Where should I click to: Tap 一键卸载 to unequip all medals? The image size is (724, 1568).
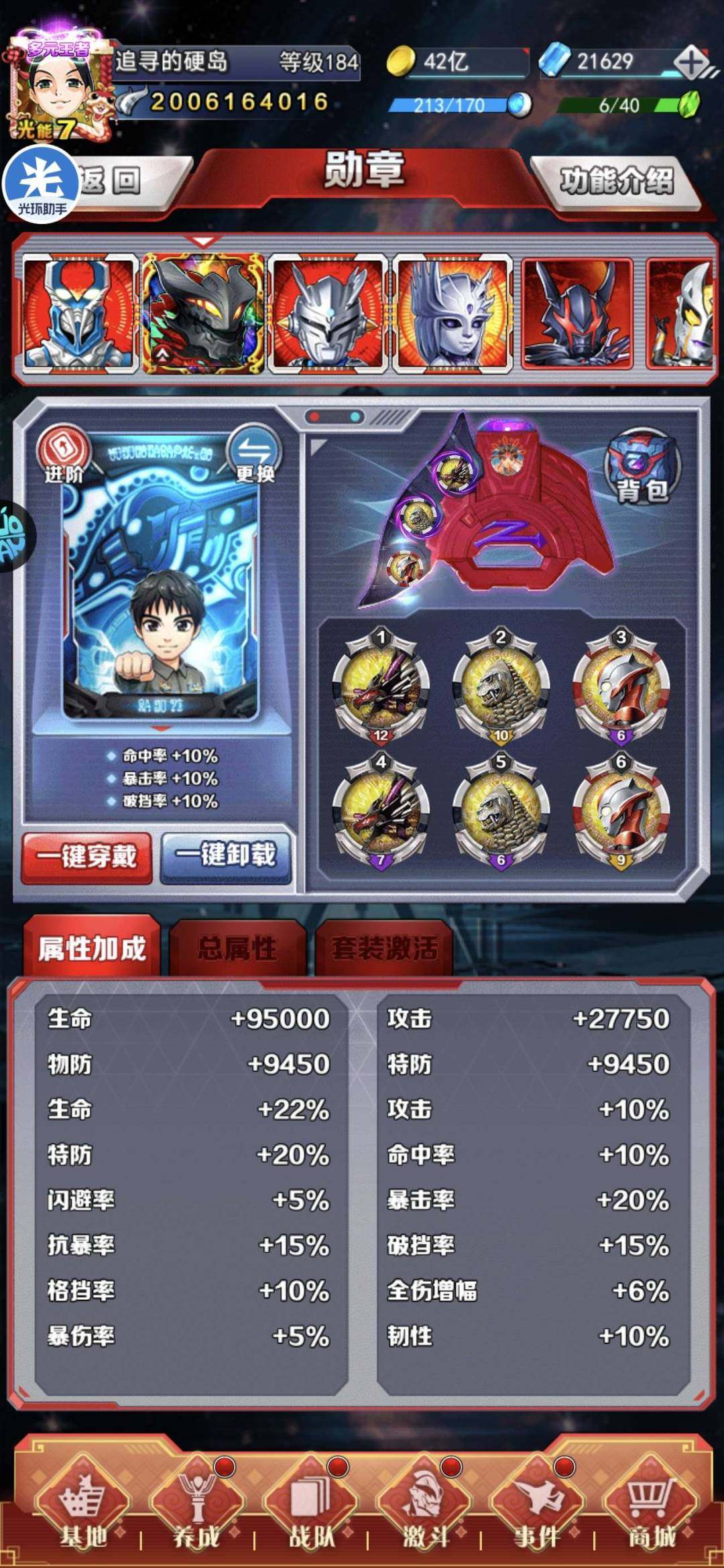coord(226,856)
